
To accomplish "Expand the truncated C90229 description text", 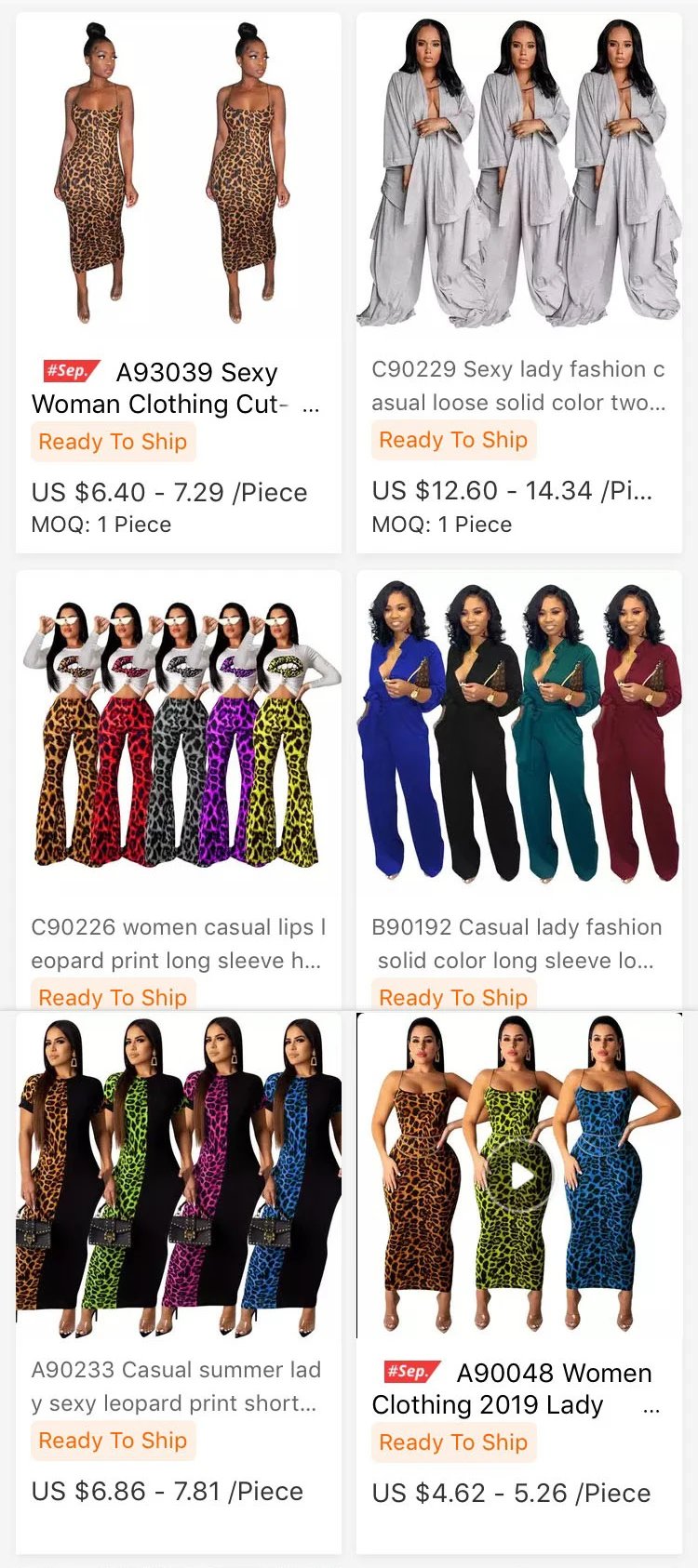I will [x=518, y=386].
